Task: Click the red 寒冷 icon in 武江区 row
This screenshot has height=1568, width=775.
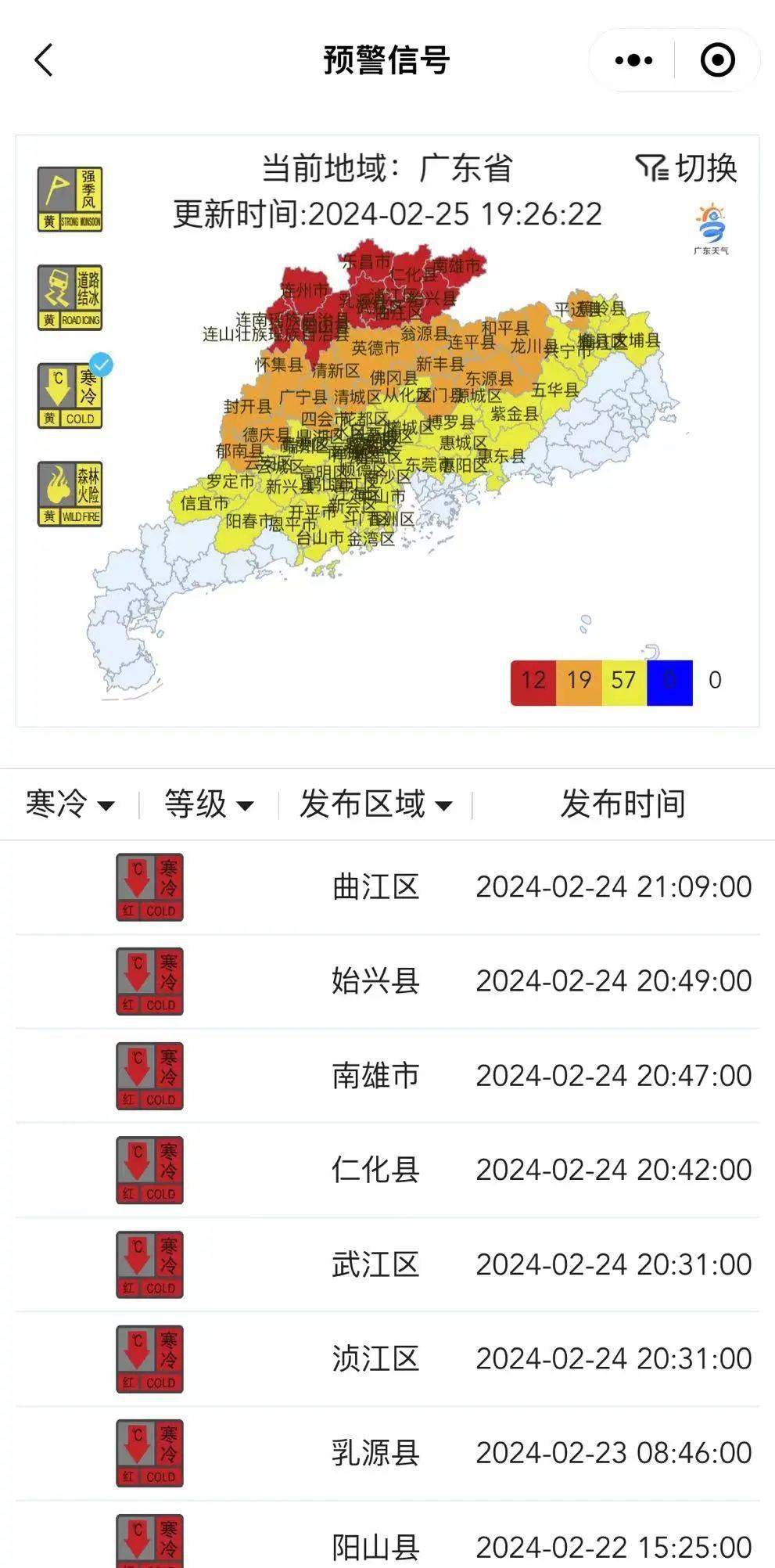Action: point(149,1264)
